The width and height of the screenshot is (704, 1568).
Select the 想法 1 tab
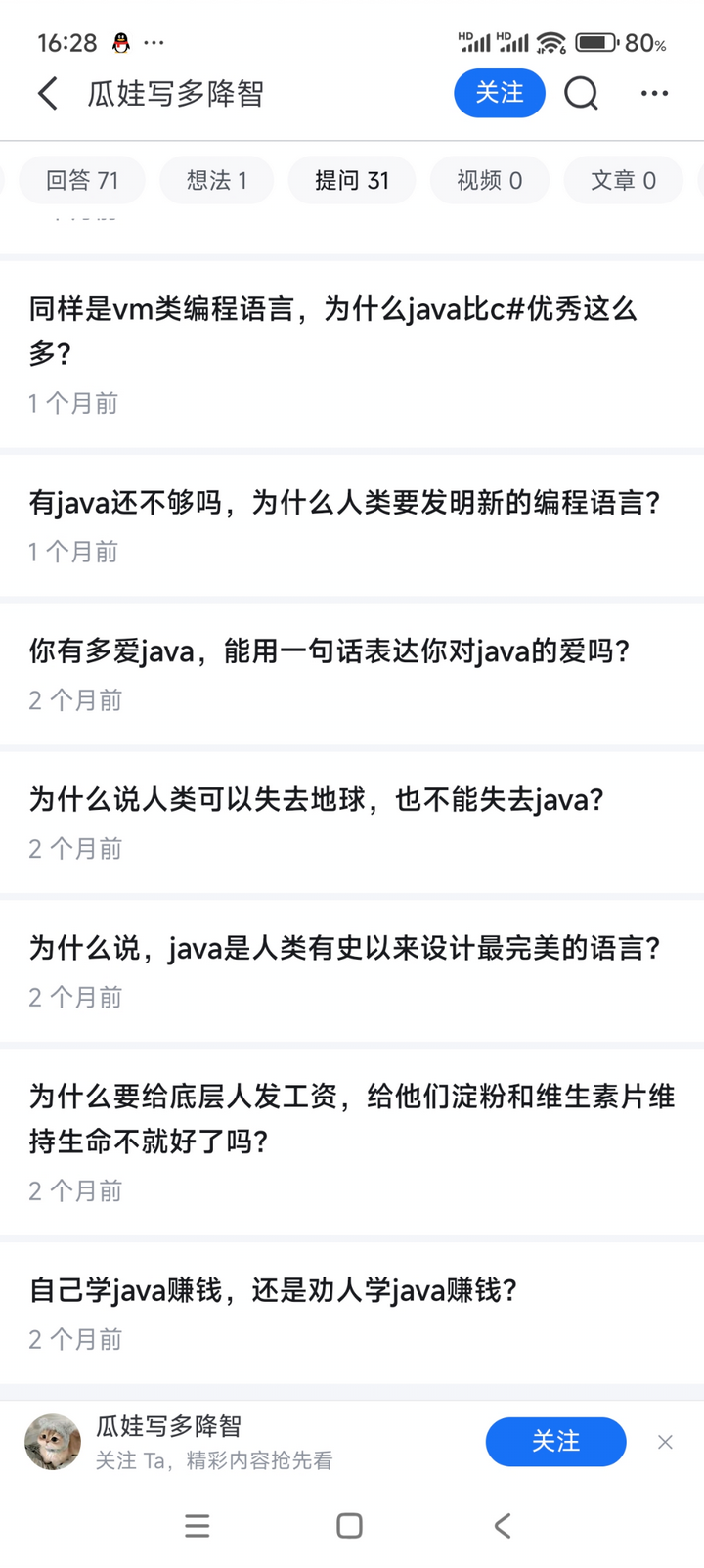pos(216,180)
